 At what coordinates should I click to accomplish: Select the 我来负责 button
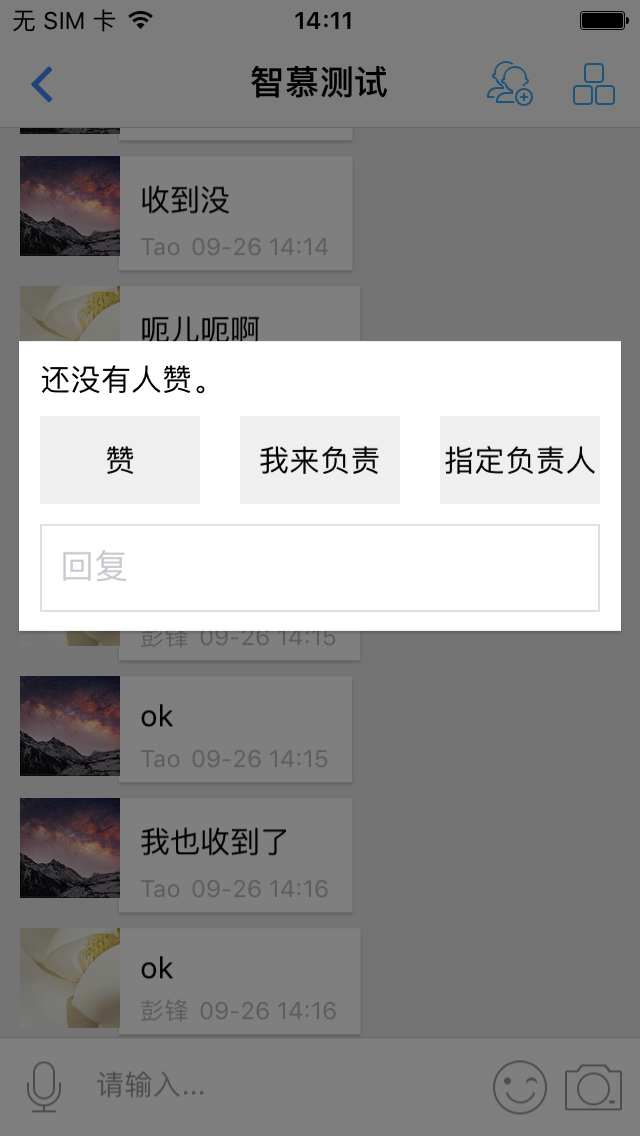[x=320, y=460]
